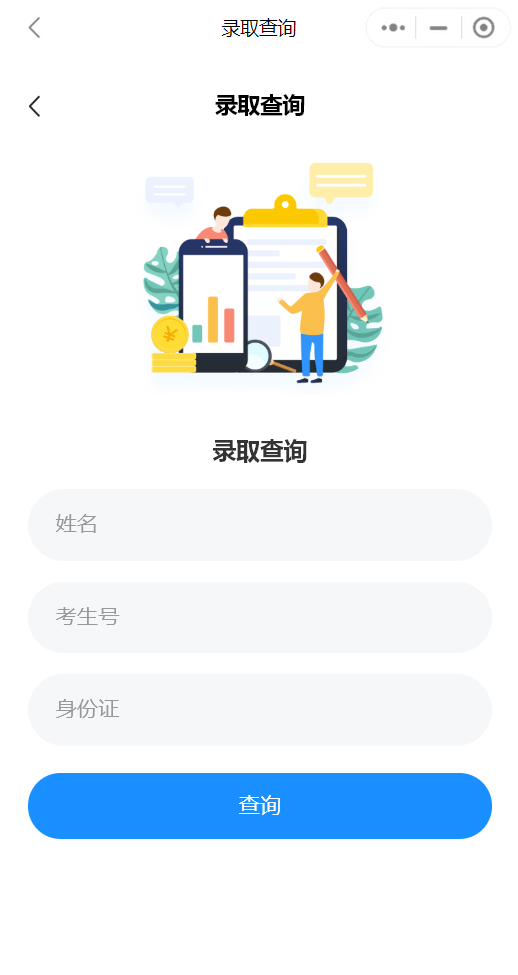Focus the 姓名 input field

click(x=259, y=524)
